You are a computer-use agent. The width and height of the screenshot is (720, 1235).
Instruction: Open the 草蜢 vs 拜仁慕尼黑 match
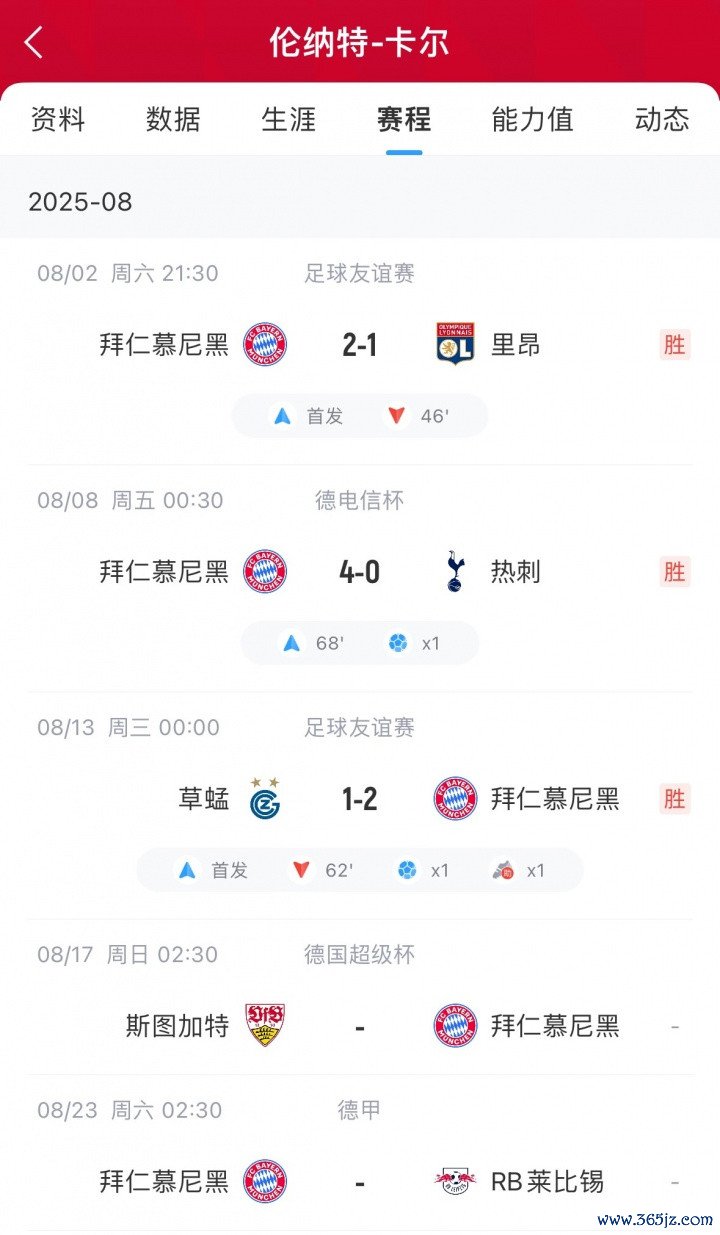(x=360, y=799)
